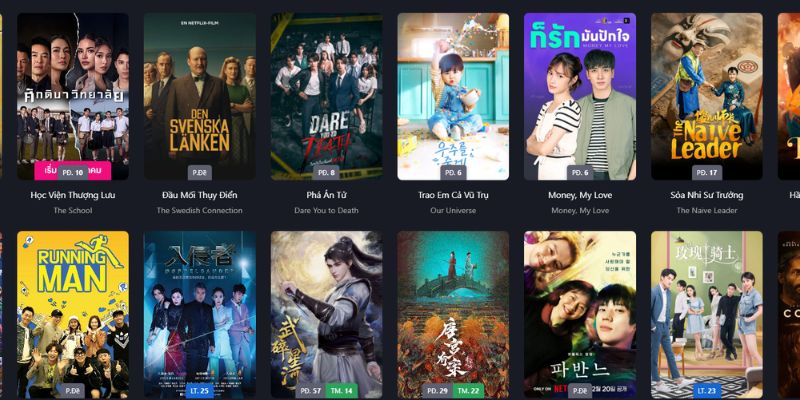The height and width of the screenshot is (400, 800).
Task: Tap the Phá Án Tử title link
Action: 326,194
